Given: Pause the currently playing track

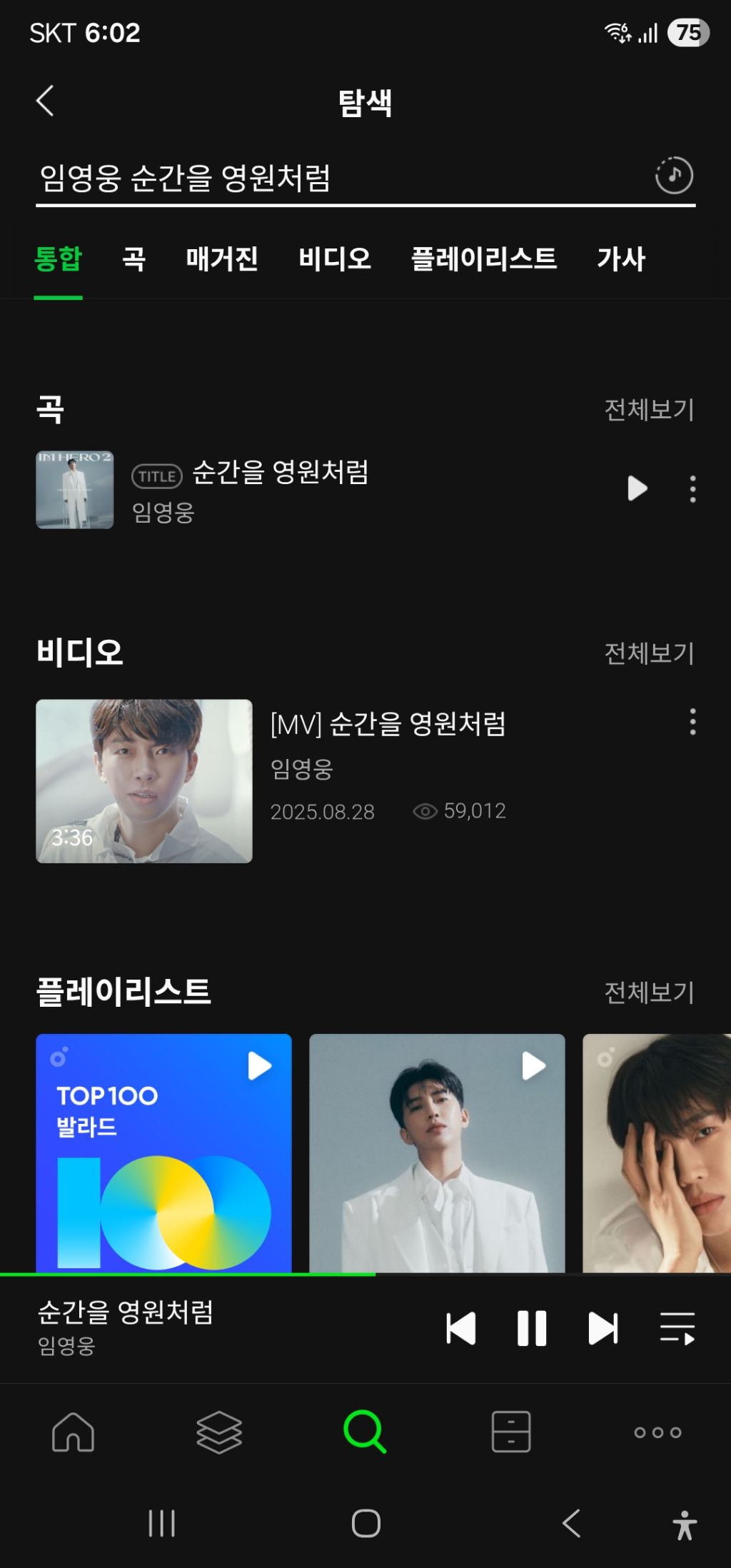Looking at the screenshot, I should click(x=532, y=1329).
